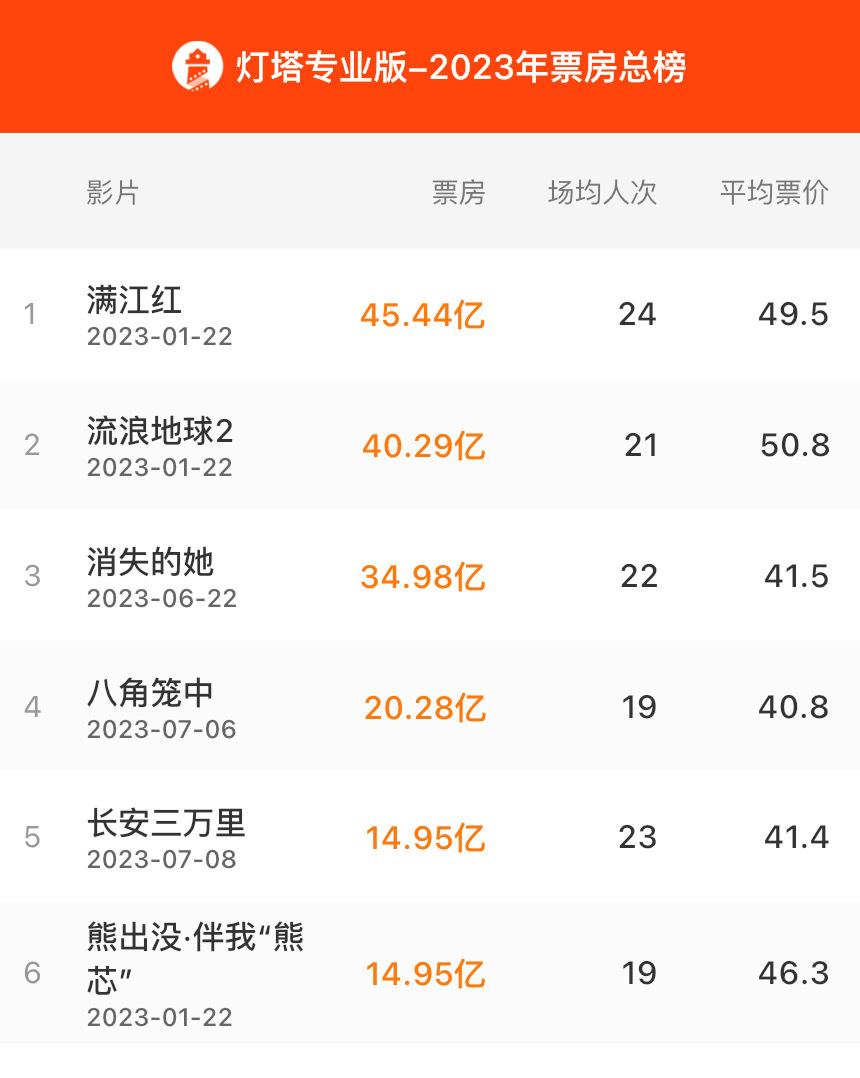Image resolution: width=860 pixels, height=1078 pixels.
Task: Click the 45.44亿 box office figure
Action: [x=424, y=314]
